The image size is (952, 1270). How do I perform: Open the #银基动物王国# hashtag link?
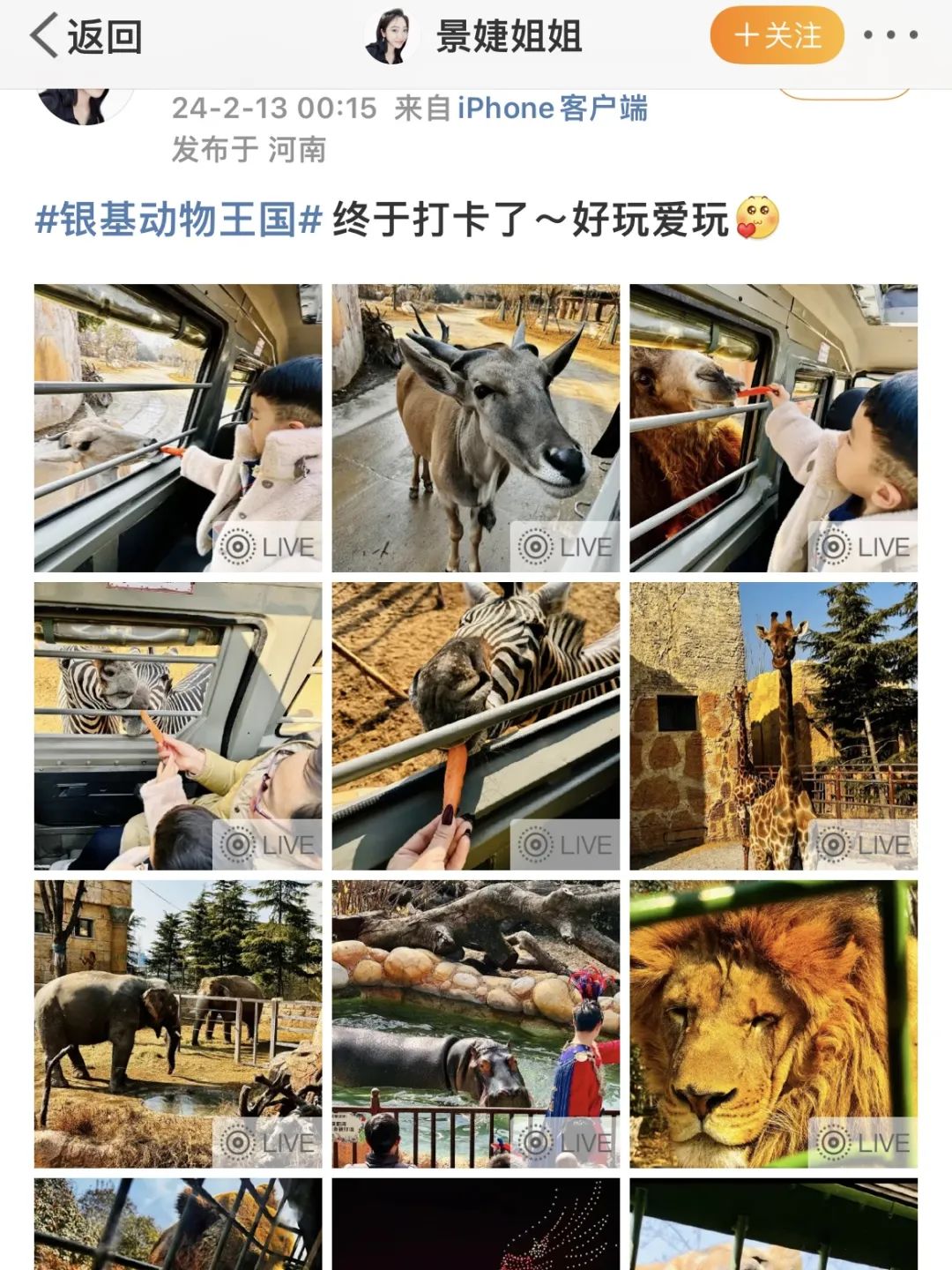point(178,219)
